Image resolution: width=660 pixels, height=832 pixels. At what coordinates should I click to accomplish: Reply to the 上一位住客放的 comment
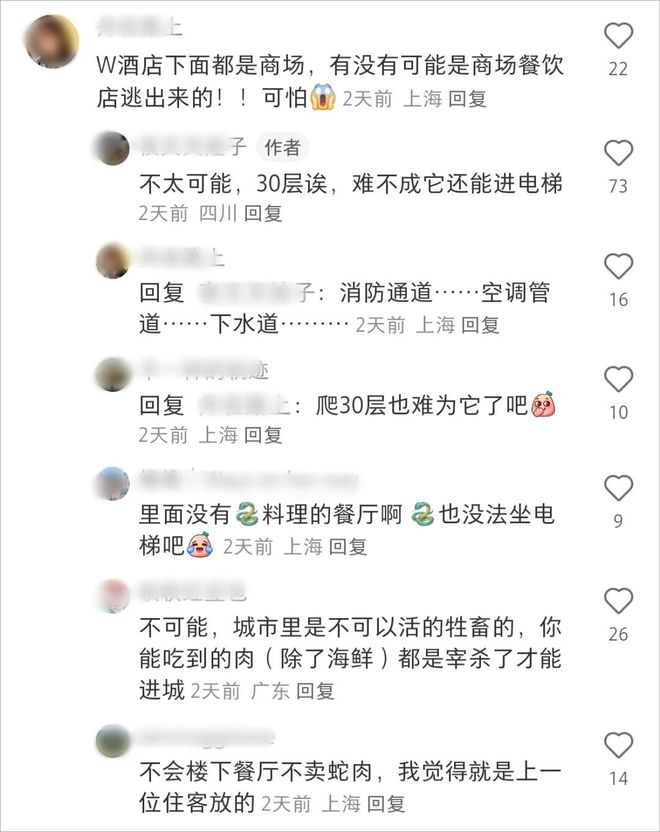[386, 803]
